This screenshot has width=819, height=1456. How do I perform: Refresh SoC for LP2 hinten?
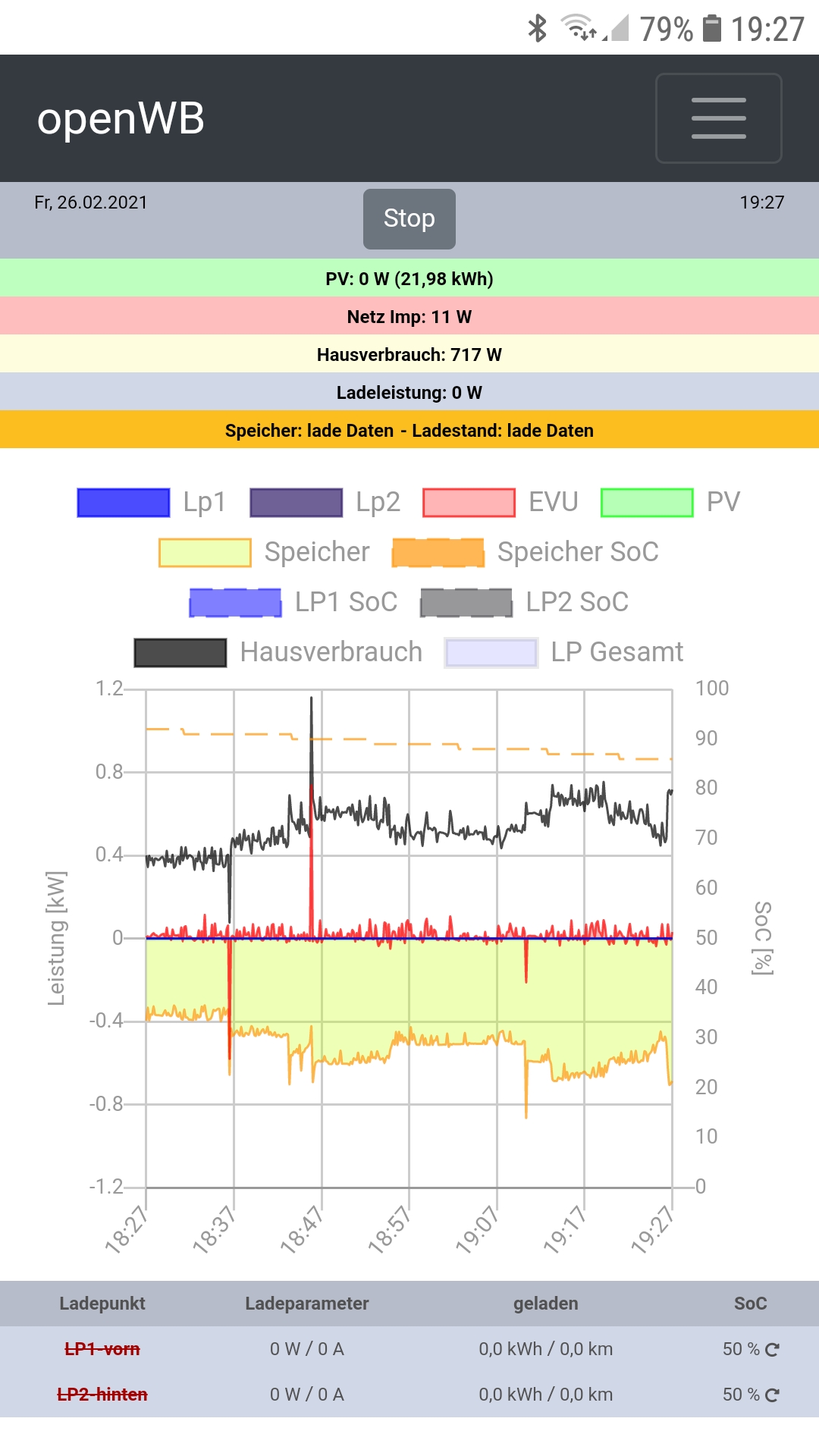pos(773,1395)
